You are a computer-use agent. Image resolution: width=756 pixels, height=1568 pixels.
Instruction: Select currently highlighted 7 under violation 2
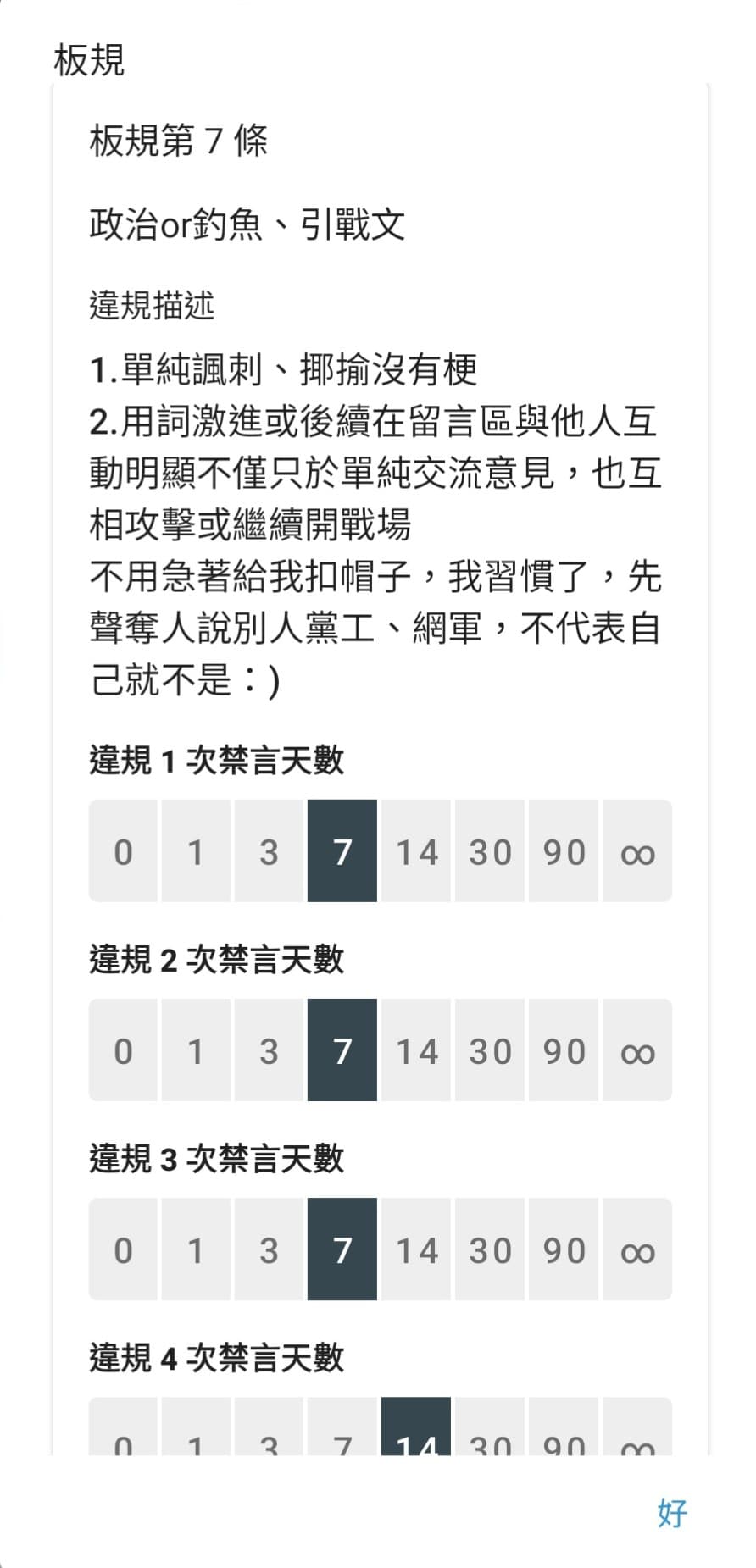[x=343, y=1050]
